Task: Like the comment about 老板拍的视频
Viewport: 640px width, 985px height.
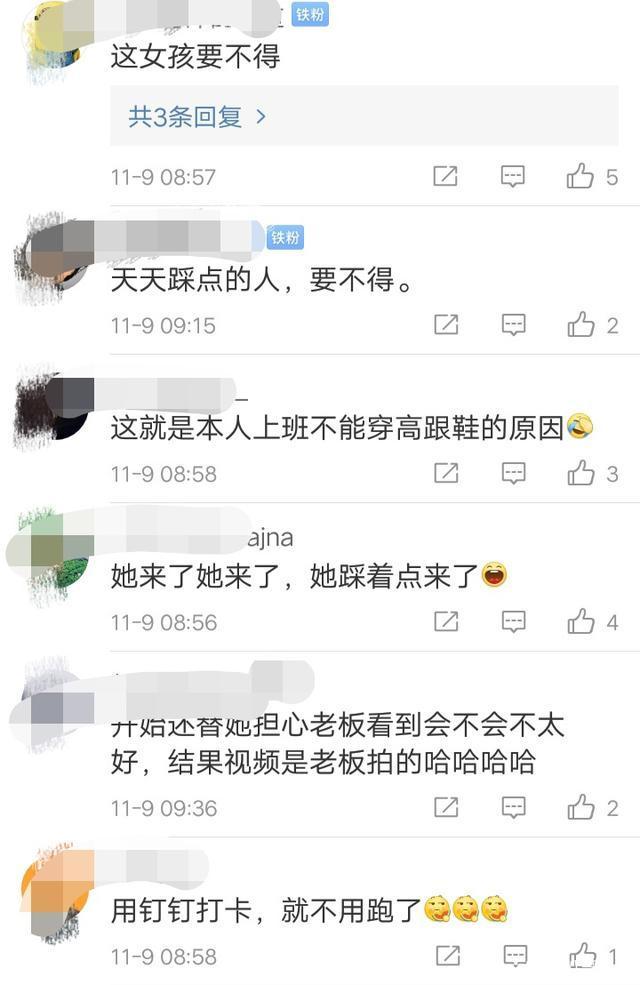Action: 581,807
